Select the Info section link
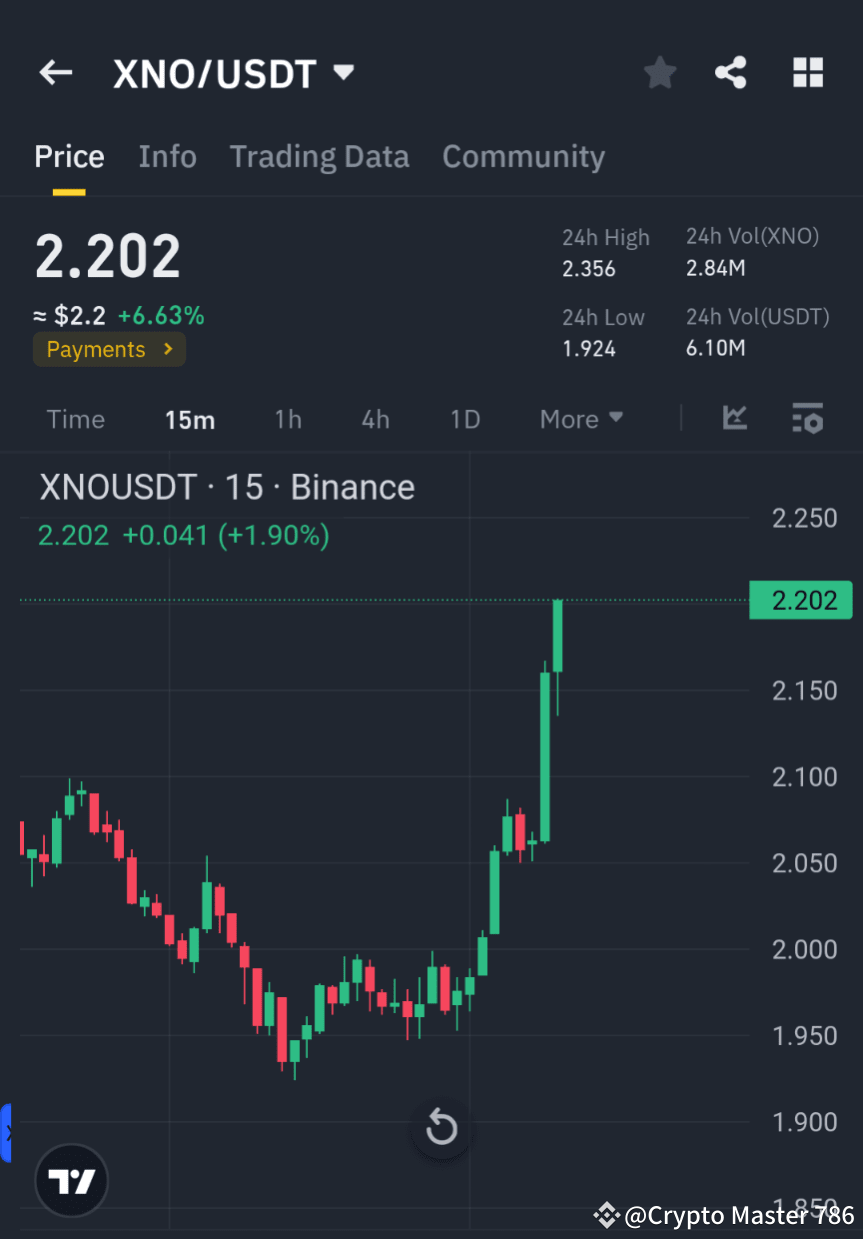 [167, 156]
